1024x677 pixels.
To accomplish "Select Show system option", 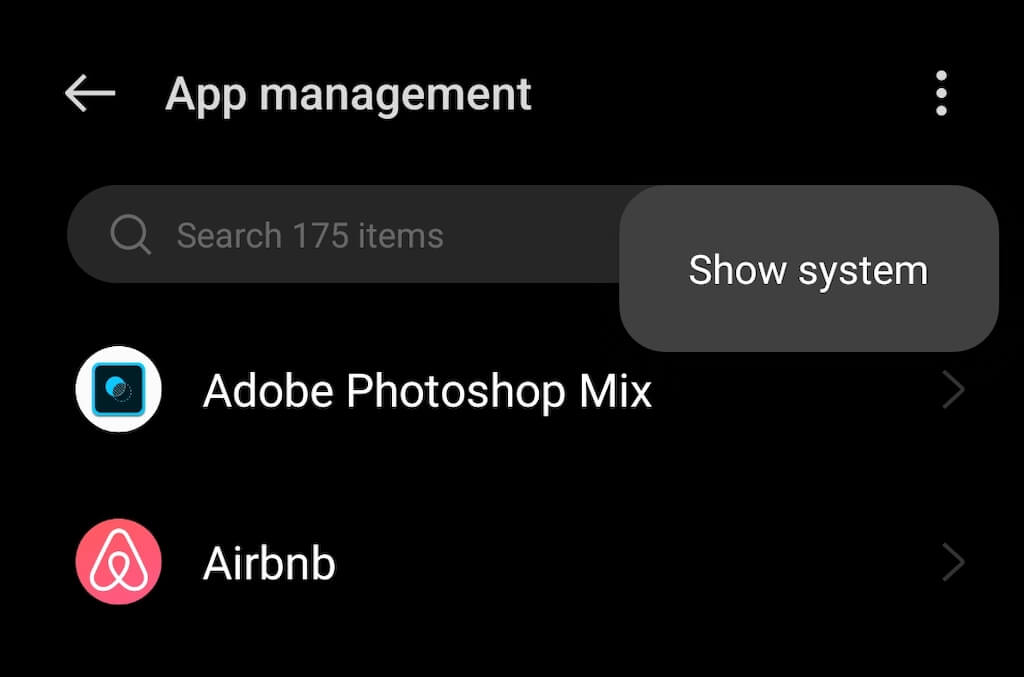I will [808, 270].
